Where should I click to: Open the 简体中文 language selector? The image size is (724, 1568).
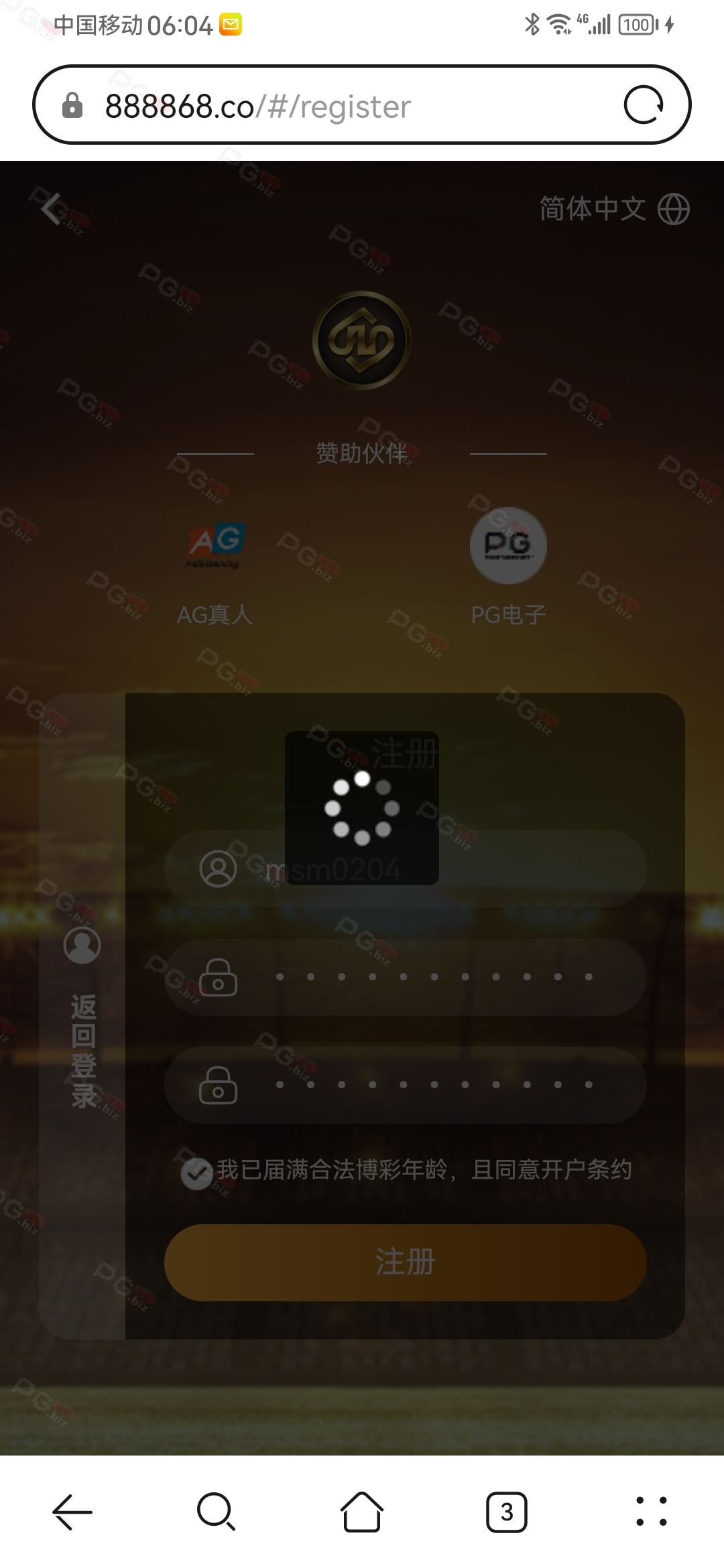[613, 209]
